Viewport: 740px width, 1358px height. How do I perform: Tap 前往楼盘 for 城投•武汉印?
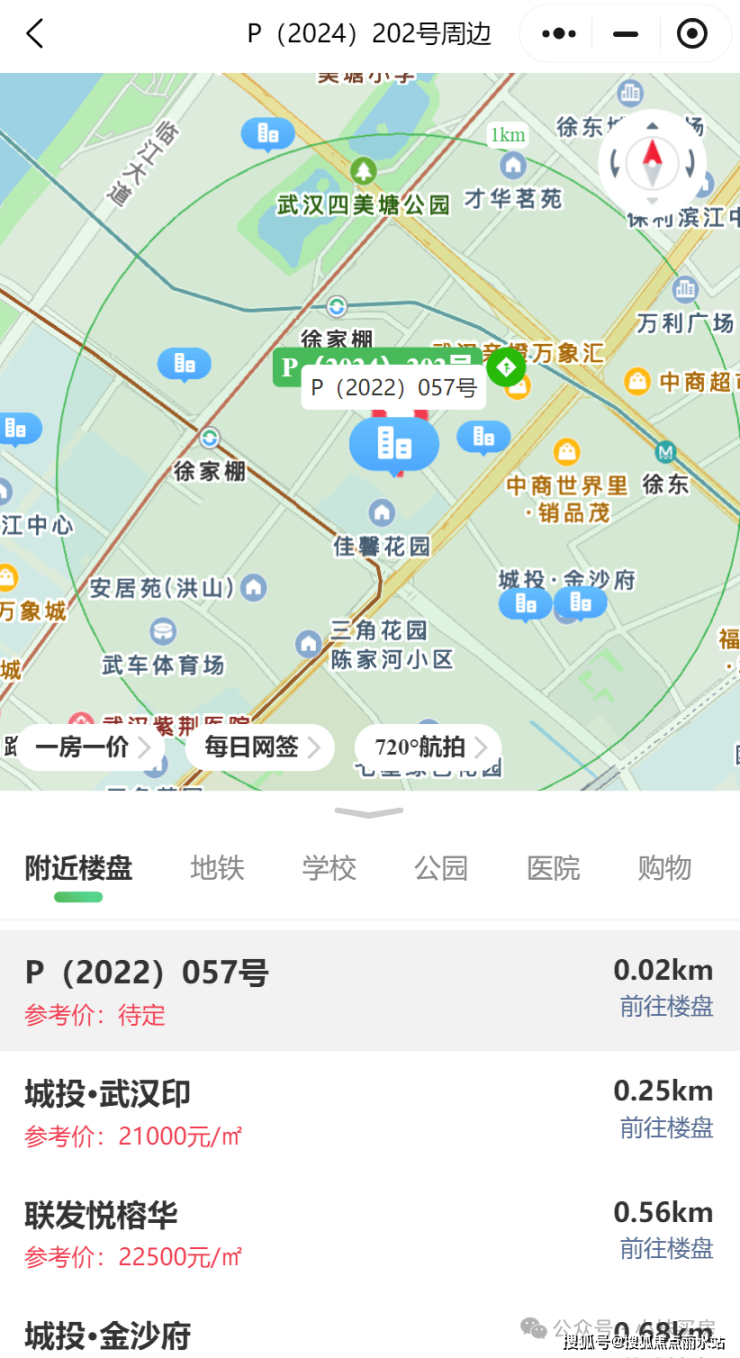[666, 1128]
